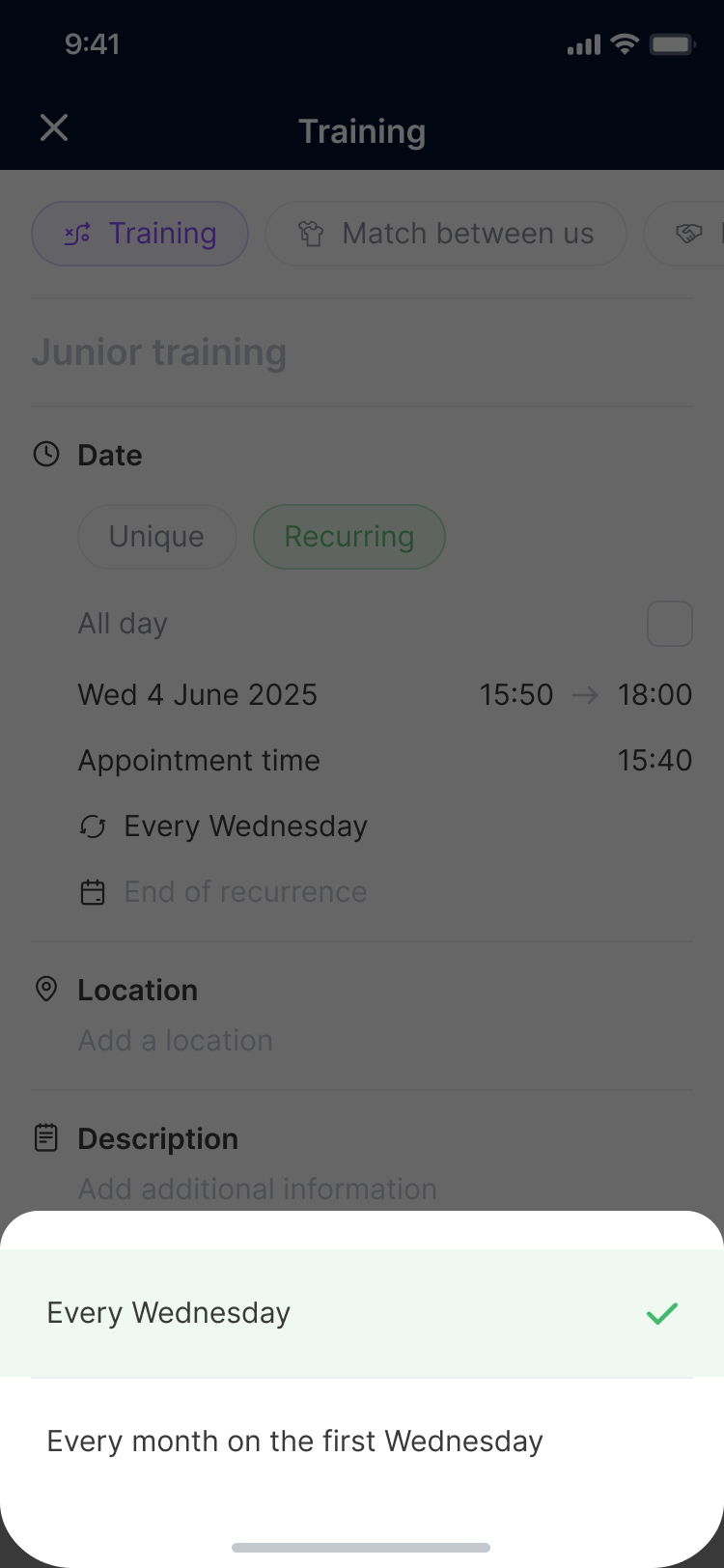This screenshot has height=1568, width=724.
Task: Click the recurrence loop icon beside Every Wednesday
Action: point(92,826)
